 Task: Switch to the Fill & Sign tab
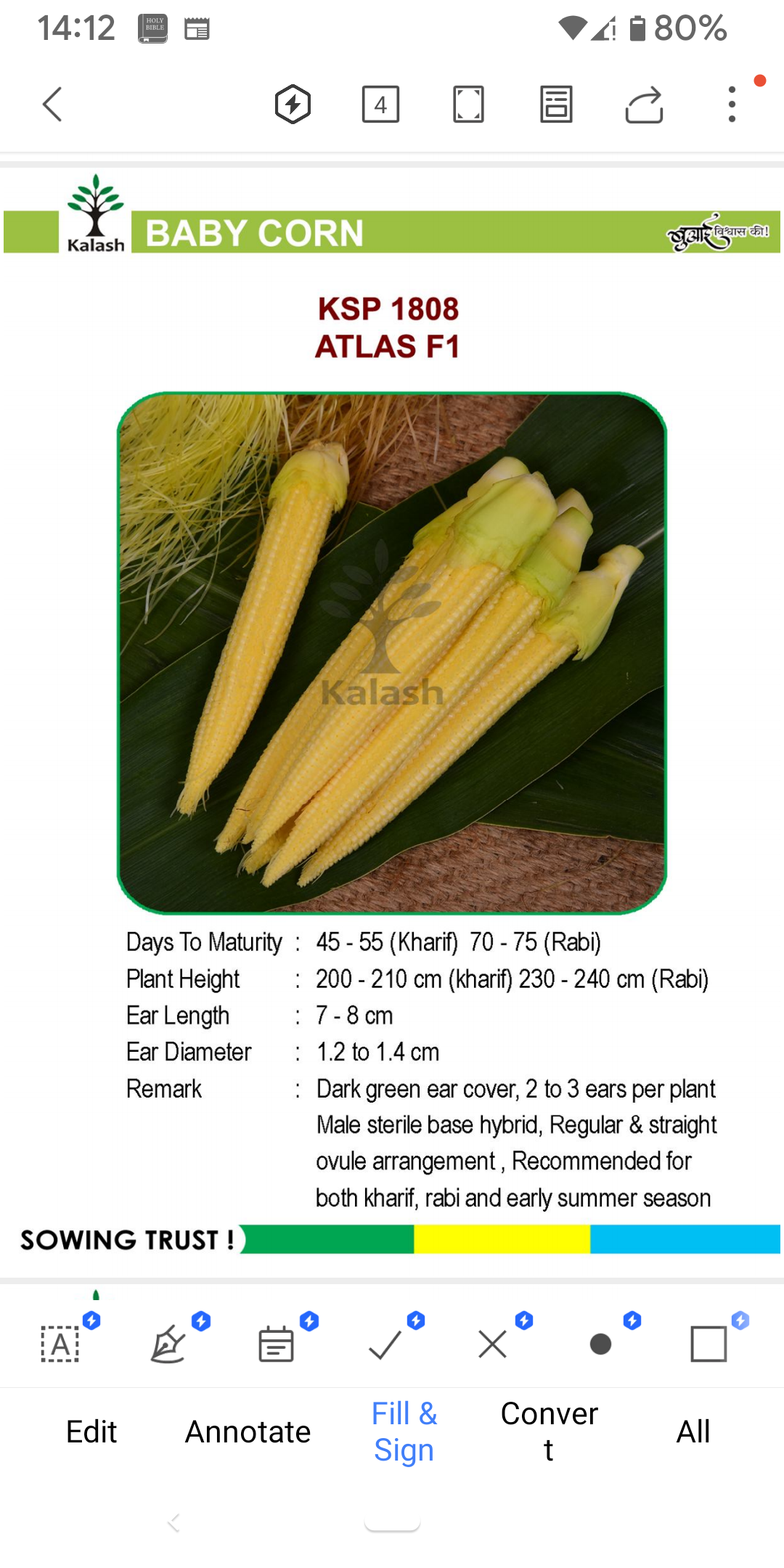404,1432
